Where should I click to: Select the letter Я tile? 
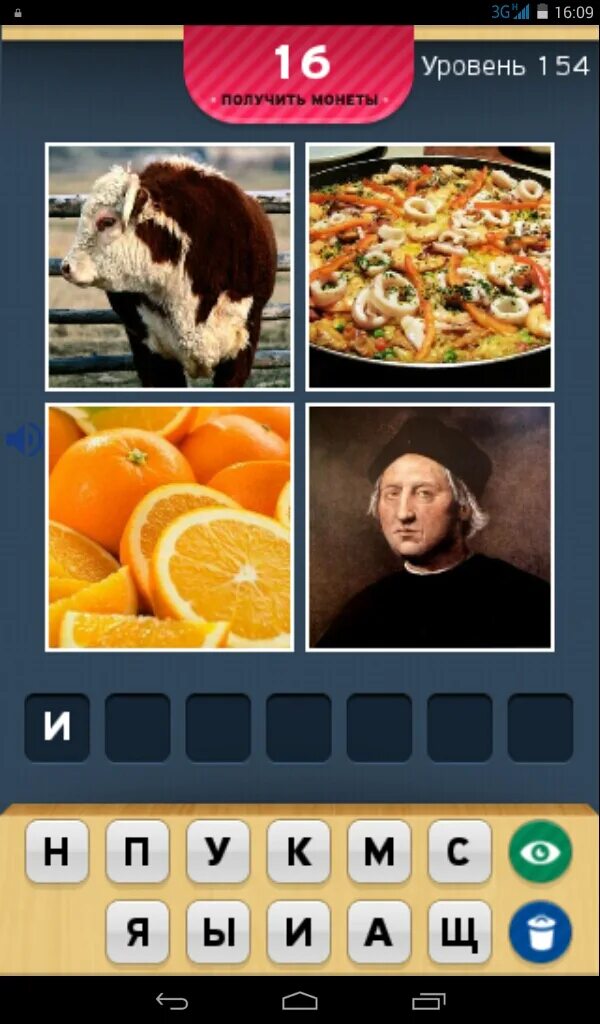tap(137, 932)
